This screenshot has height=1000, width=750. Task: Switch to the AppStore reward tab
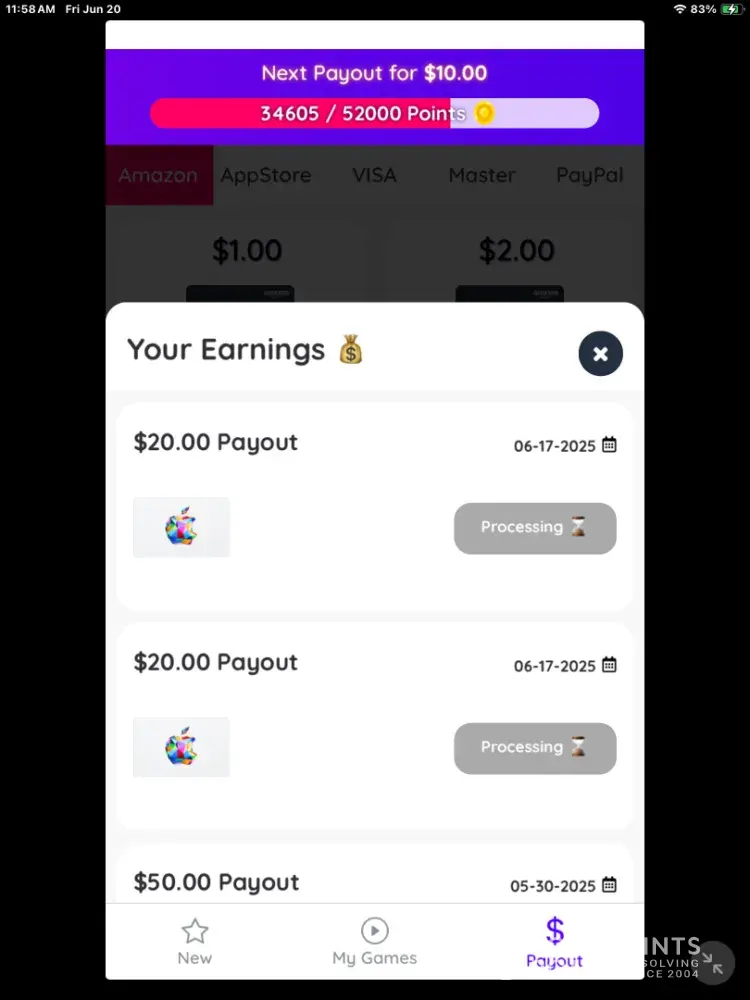[x=266, y=175]
